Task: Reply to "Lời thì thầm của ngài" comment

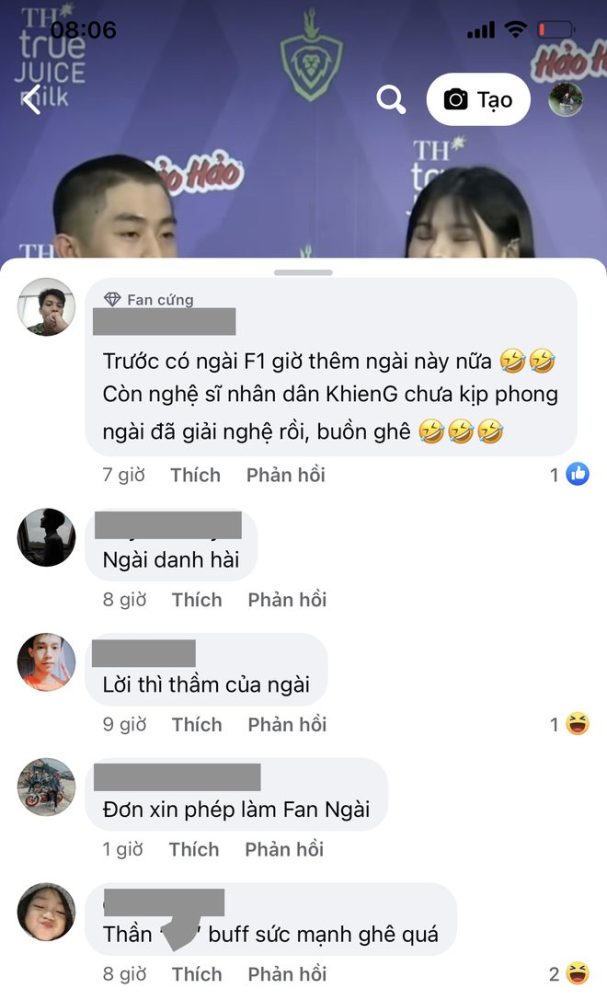Action: (287, 725)
